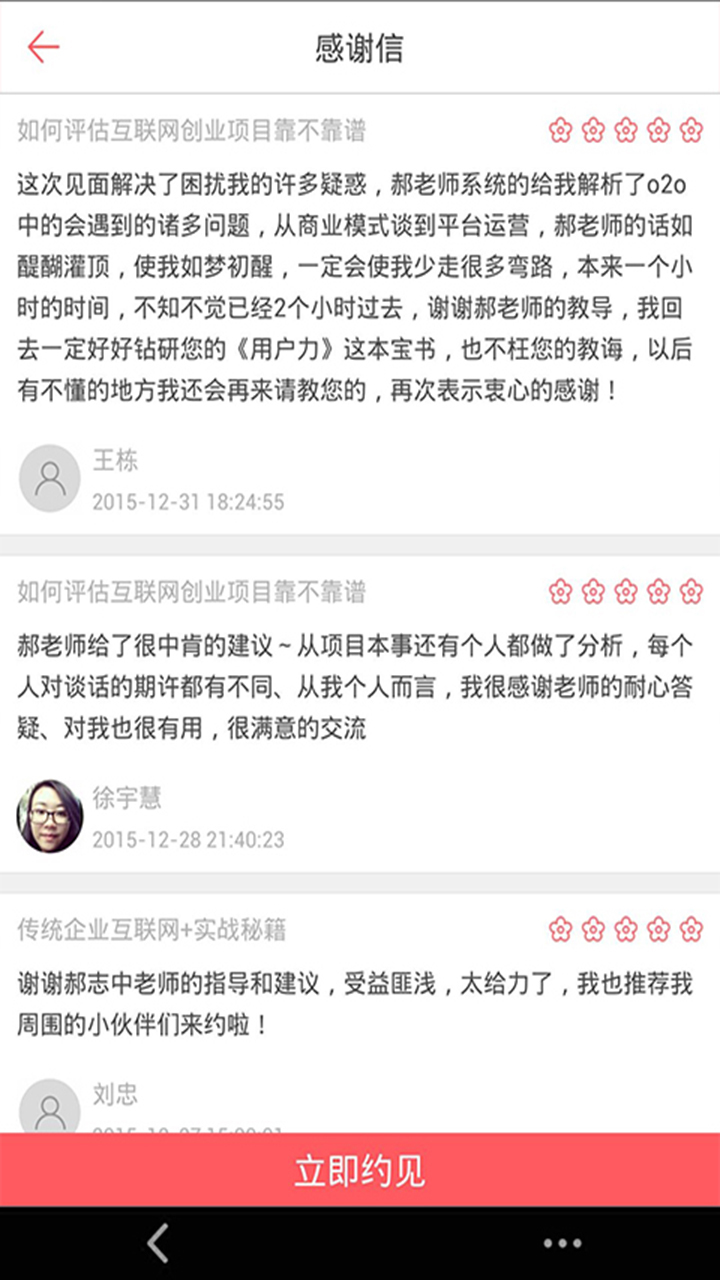Tap the system back button
This screenshot has width=720, height=1280.
coord(157,1243)
